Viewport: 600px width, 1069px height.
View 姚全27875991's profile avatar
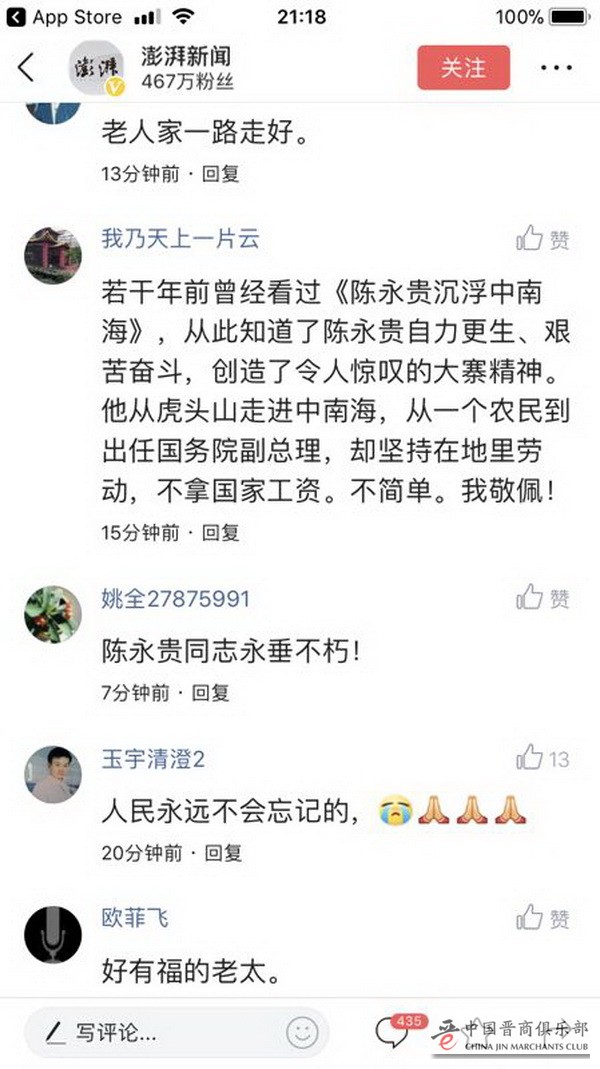pyautogui.click(x=52, y=613)
